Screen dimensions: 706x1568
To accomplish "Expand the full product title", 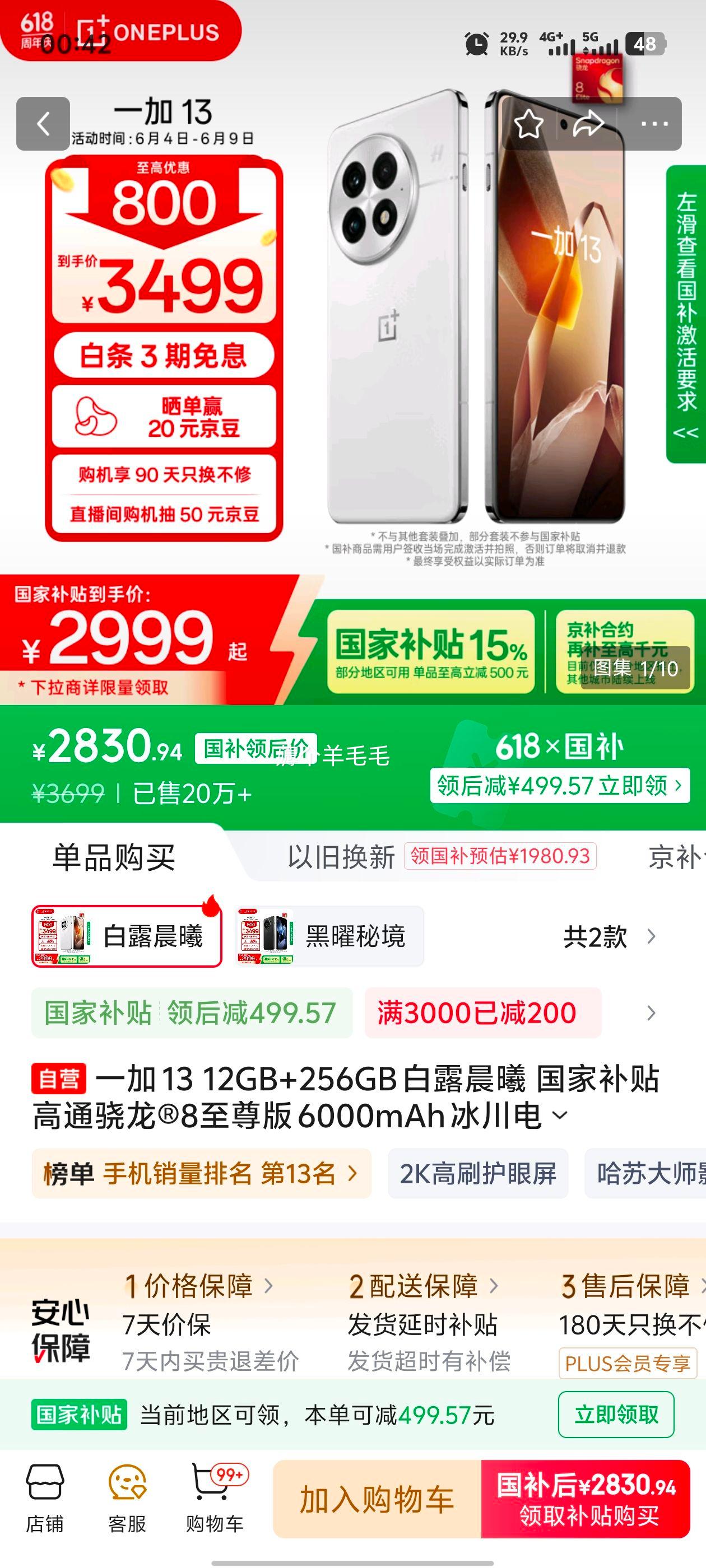I will pyautogui.click(x=560, y=1116).
